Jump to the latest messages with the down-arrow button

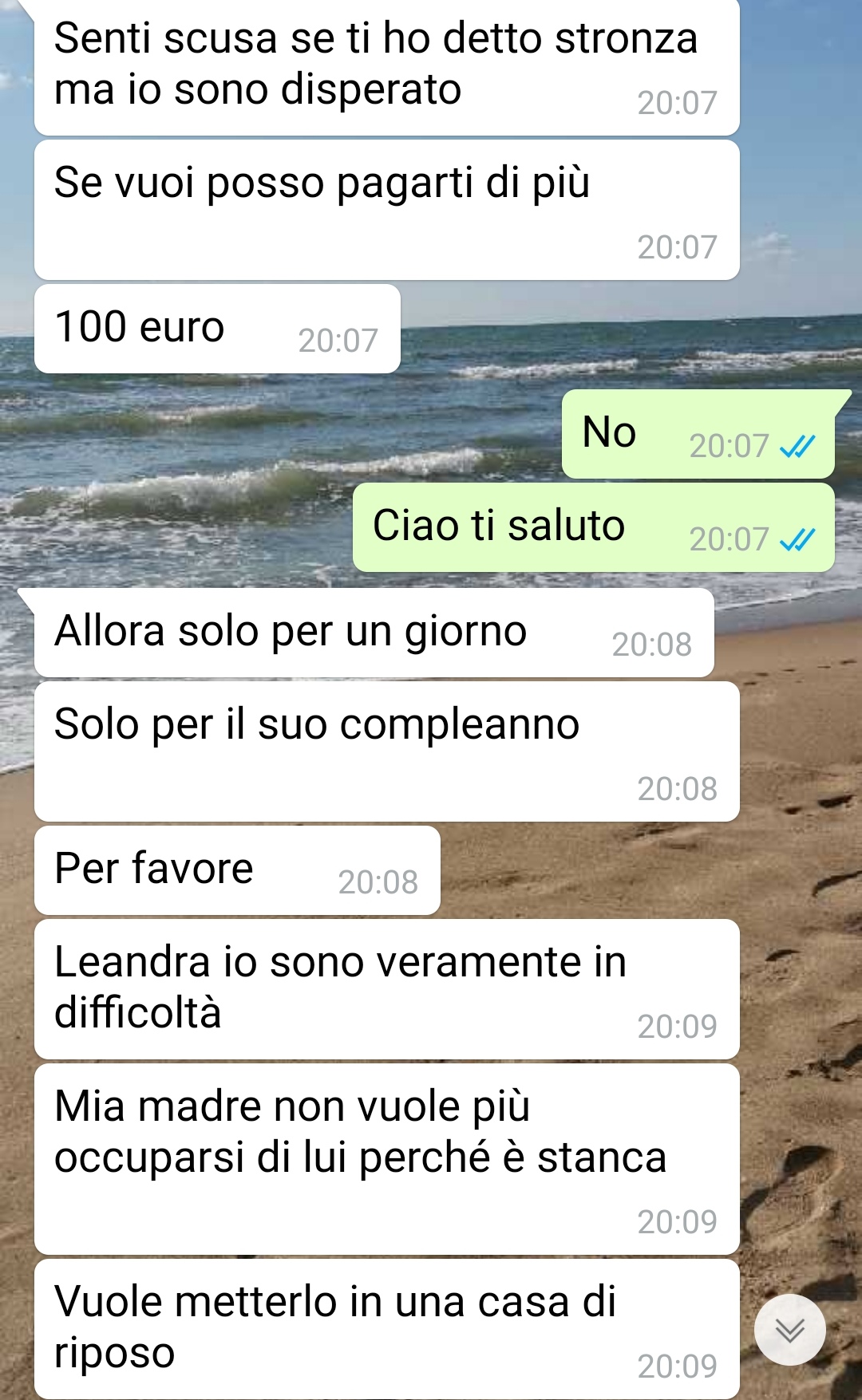(789, 1330)
